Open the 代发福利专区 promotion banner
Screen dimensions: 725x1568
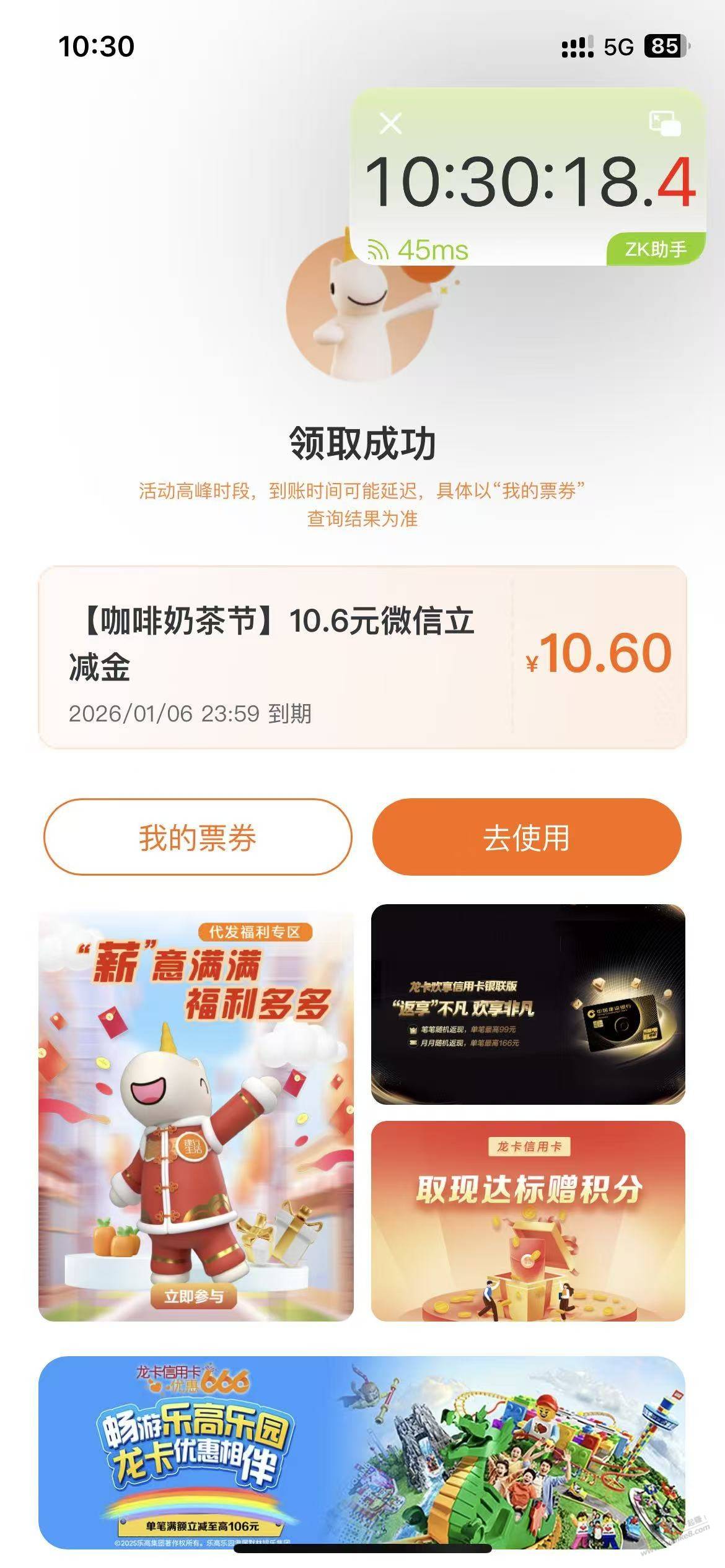point(196,1114)
